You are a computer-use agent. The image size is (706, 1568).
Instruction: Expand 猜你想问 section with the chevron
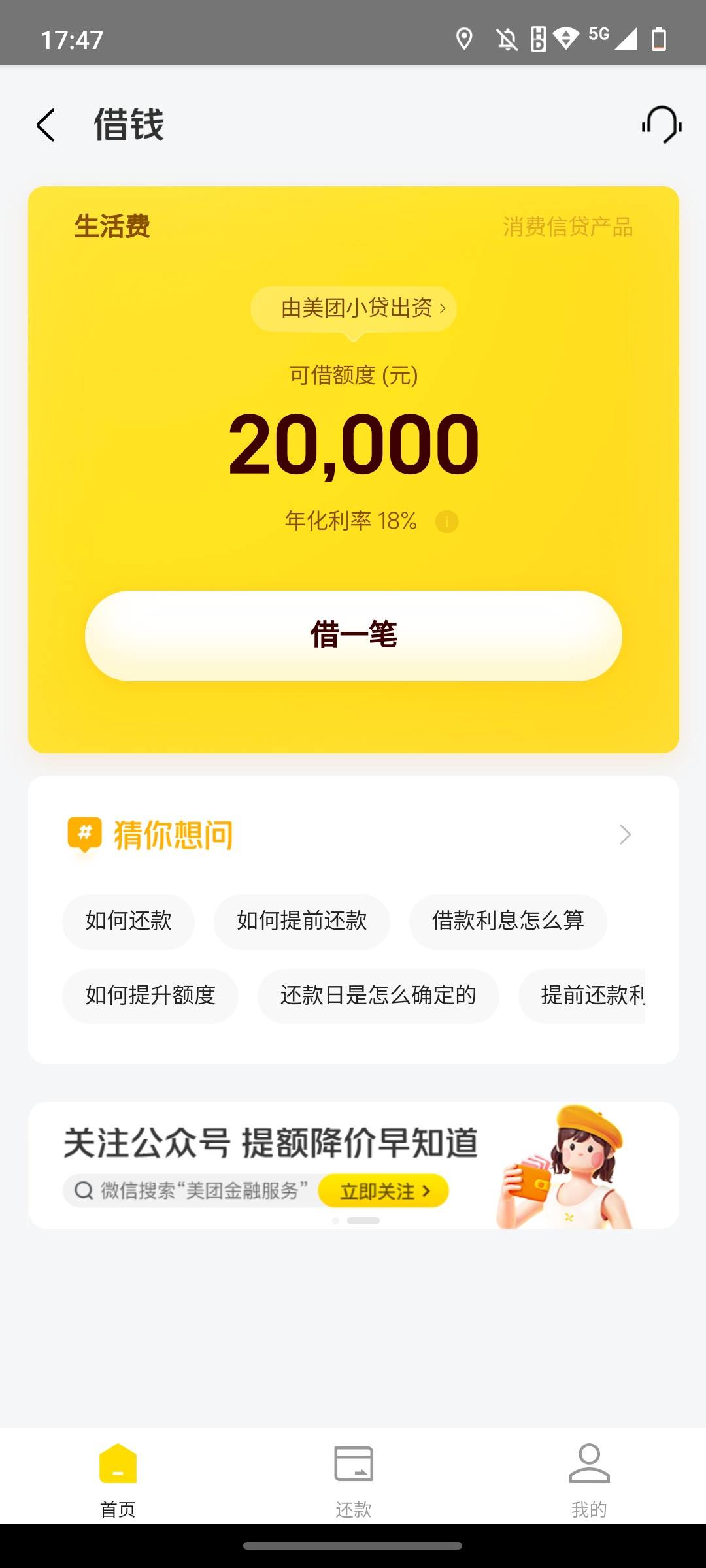click(x=625, y=834)
